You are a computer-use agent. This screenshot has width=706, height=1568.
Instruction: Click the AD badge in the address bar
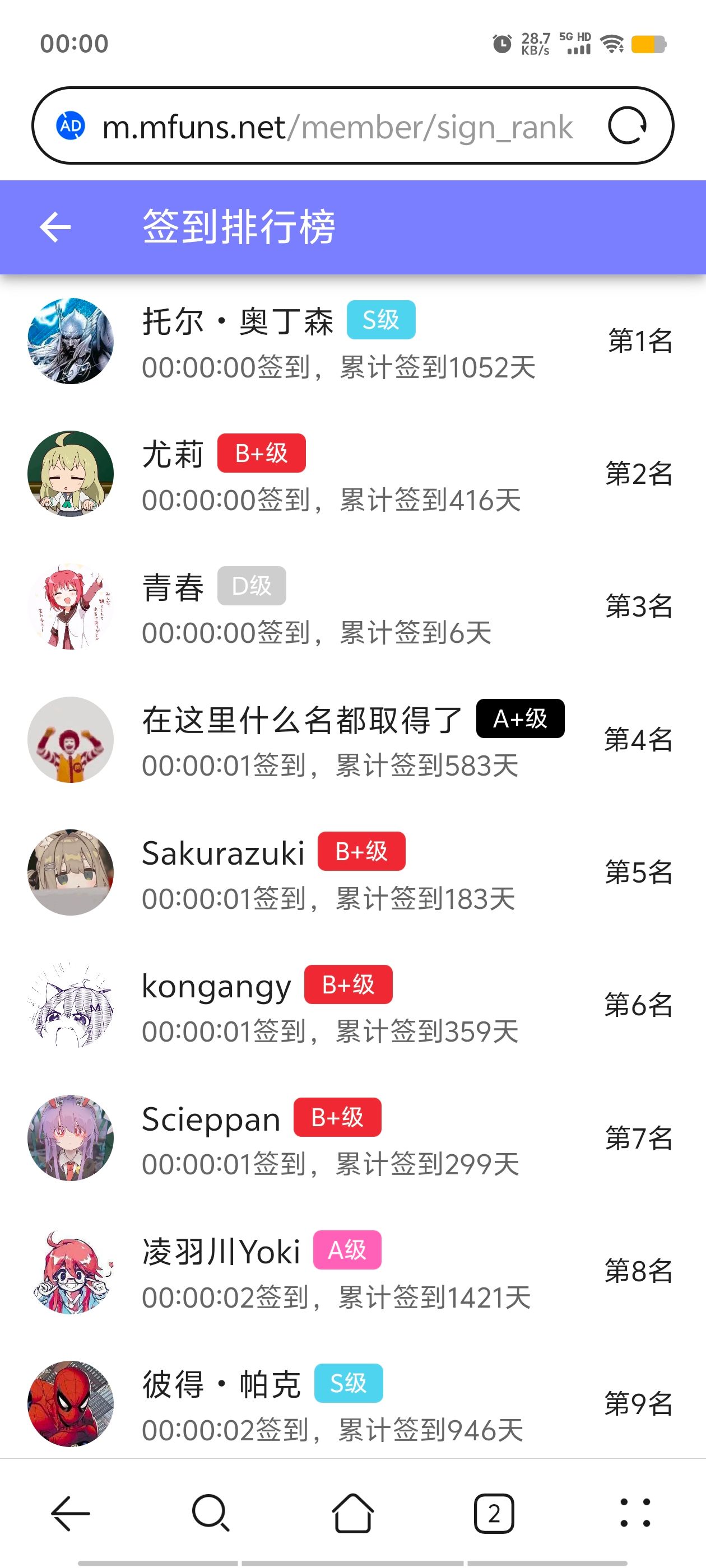(69, 126)
